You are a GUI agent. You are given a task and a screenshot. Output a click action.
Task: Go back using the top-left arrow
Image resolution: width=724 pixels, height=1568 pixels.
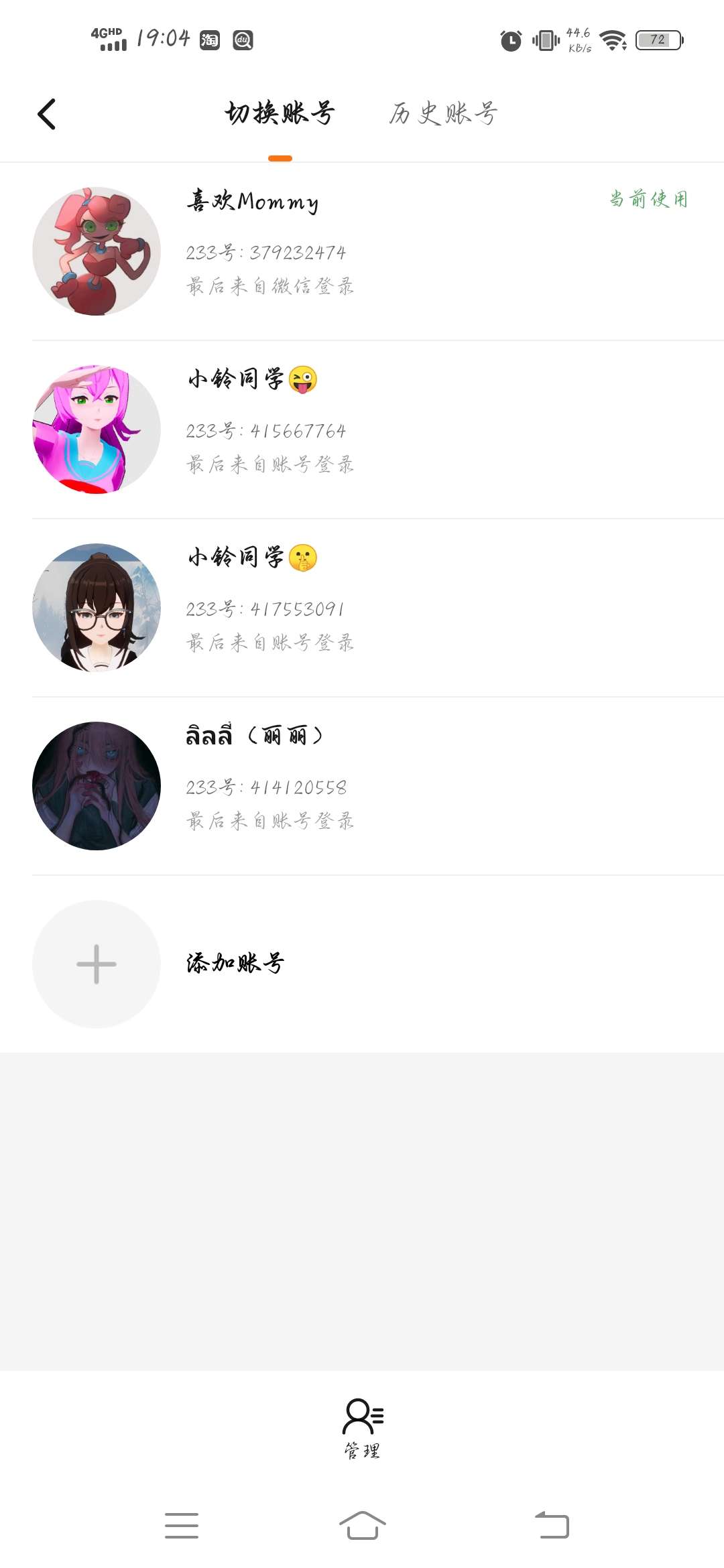[46, 114]
